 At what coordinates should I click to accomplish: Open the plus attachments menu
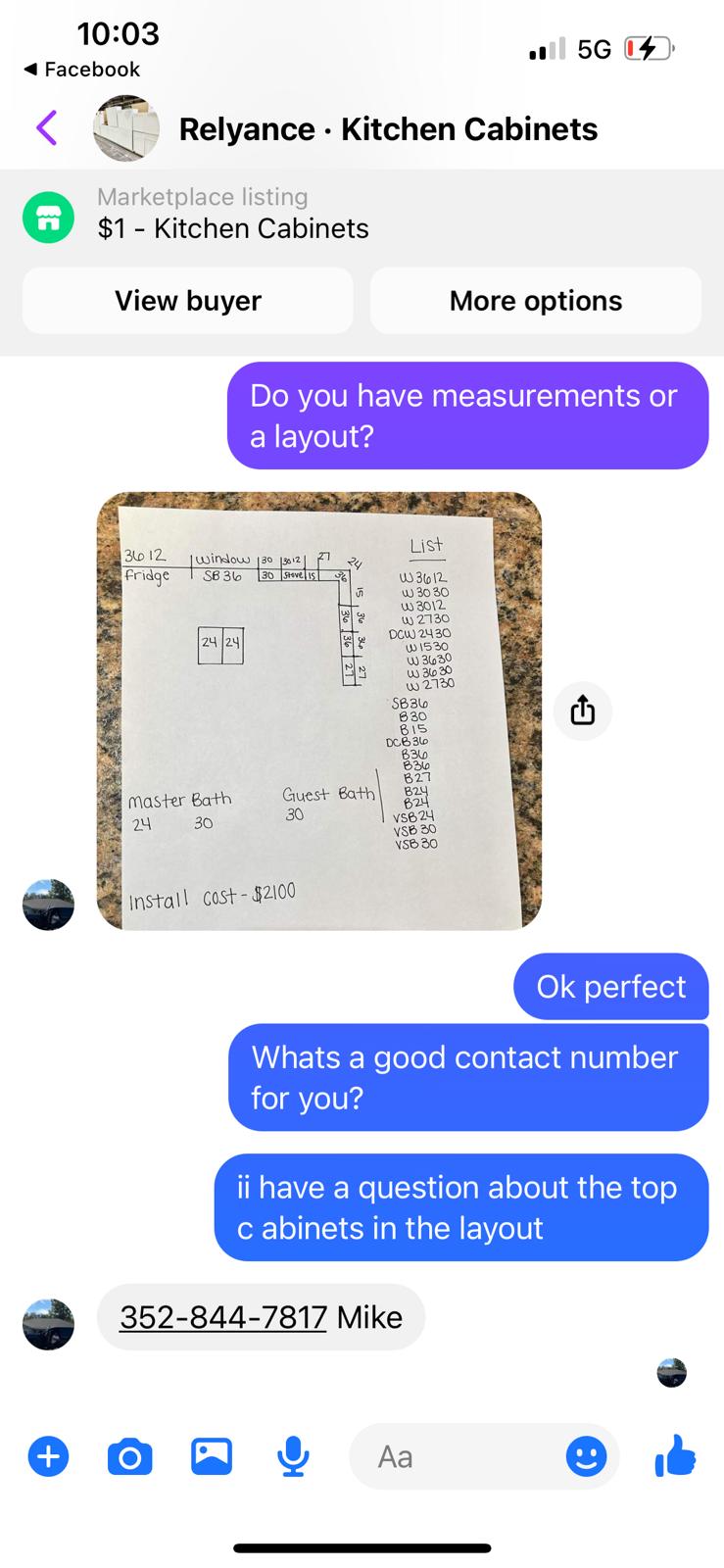48,1456
